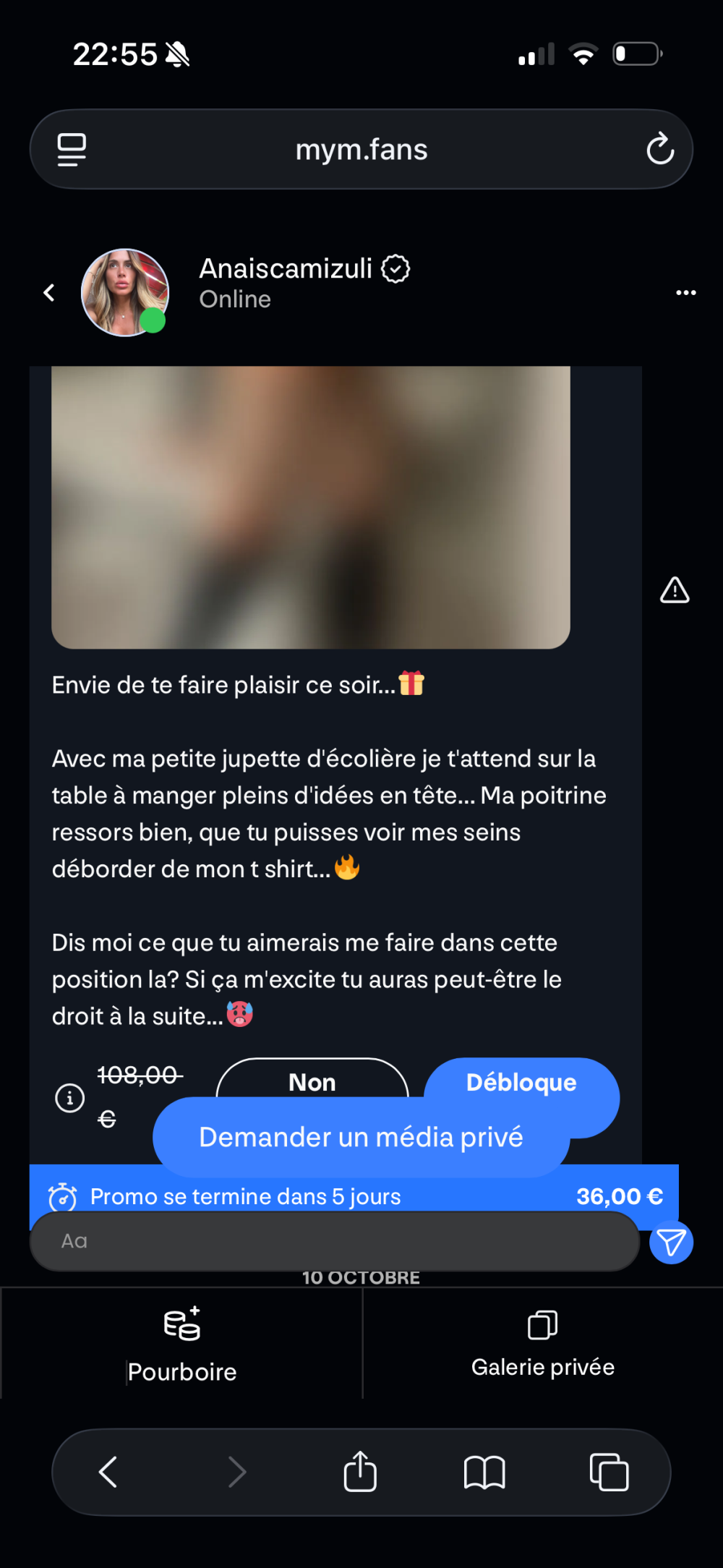Image resolution: width=723 pixels, height=1568 pixels.
Task: Report the message via warning icon
Action: [x=674, y=590]
